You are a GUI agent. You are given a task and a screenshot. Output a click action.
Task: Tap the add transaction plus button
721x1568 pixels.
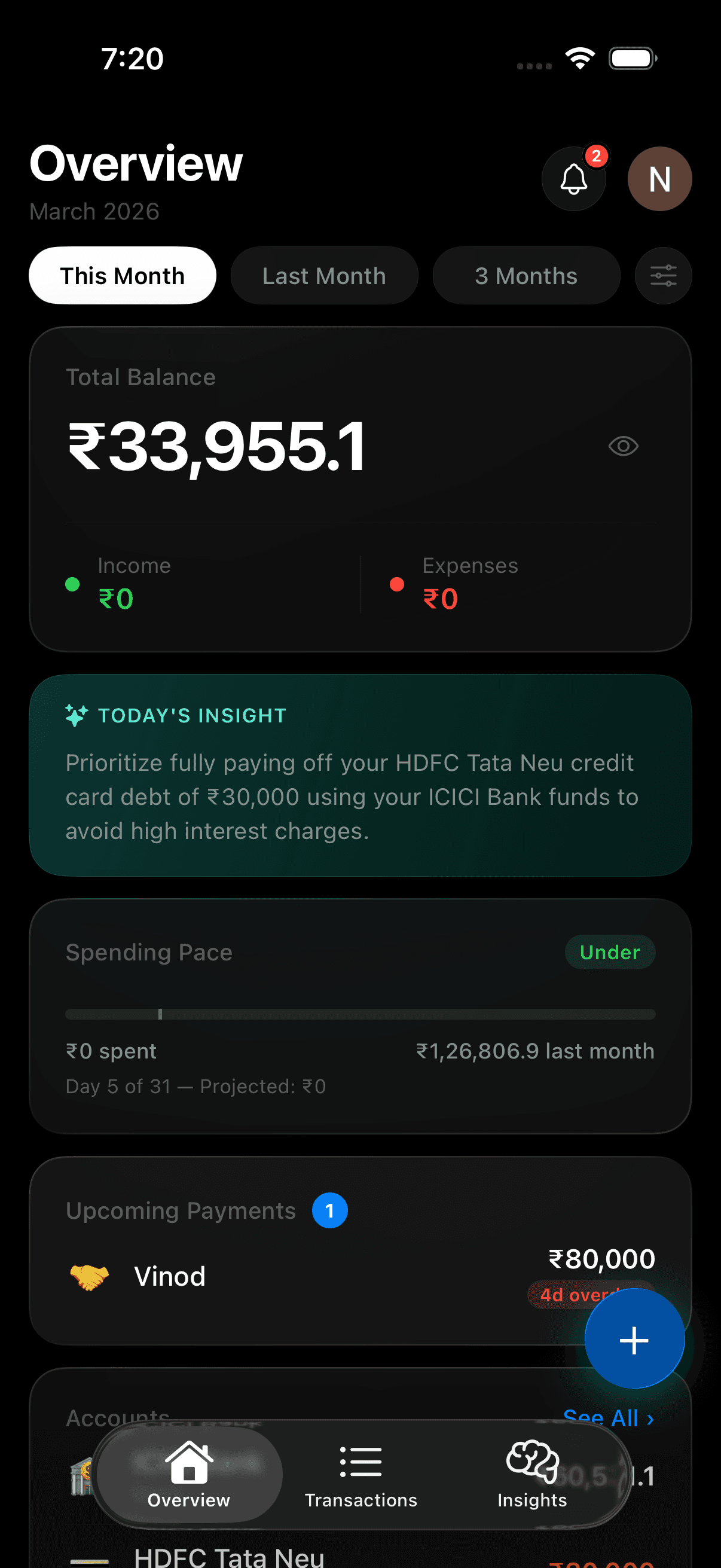click(634, 1340)
